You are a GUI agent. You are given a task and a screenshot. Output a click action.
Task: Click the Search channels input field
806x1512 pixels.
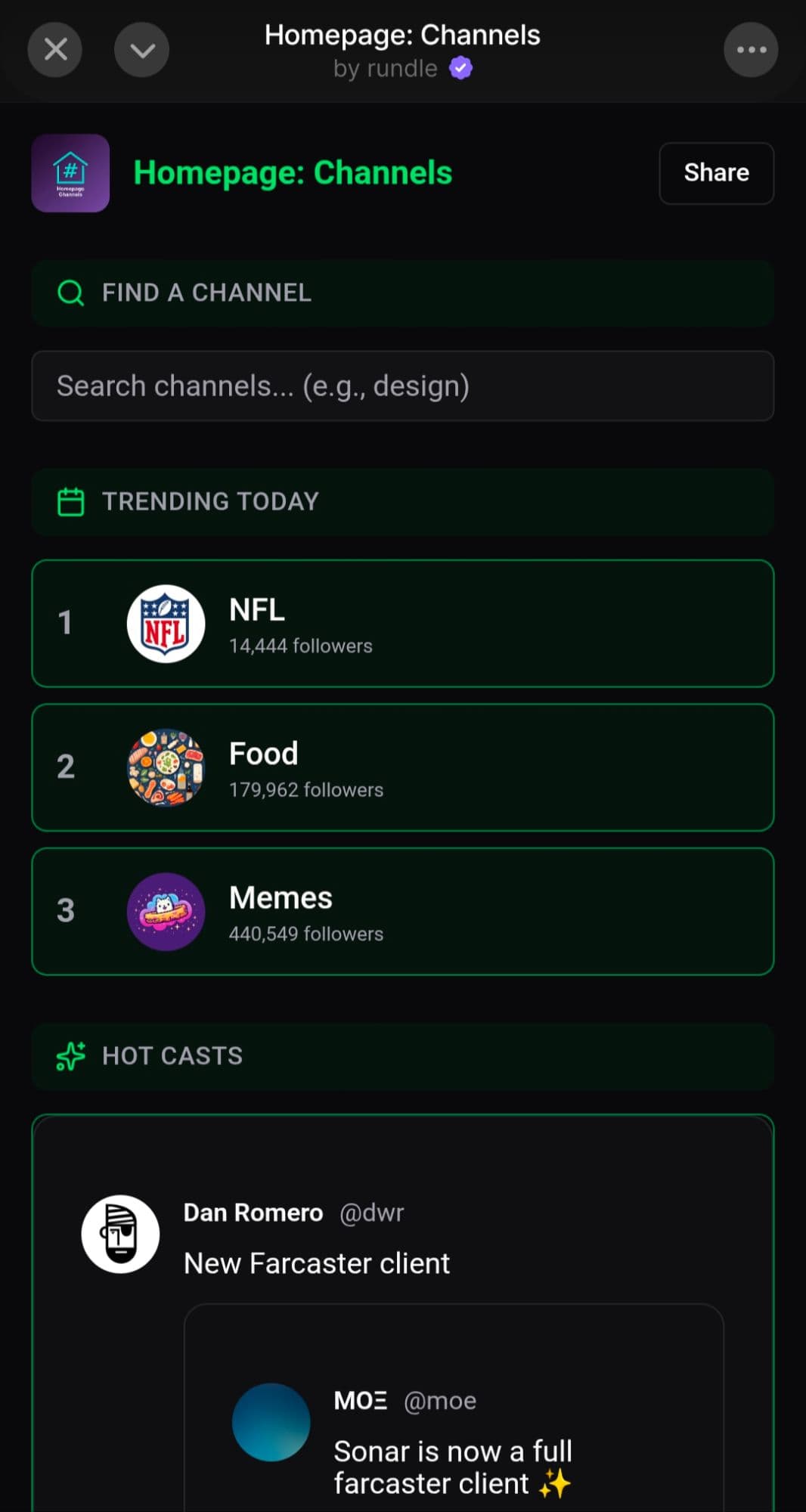(x=403, y=386)
